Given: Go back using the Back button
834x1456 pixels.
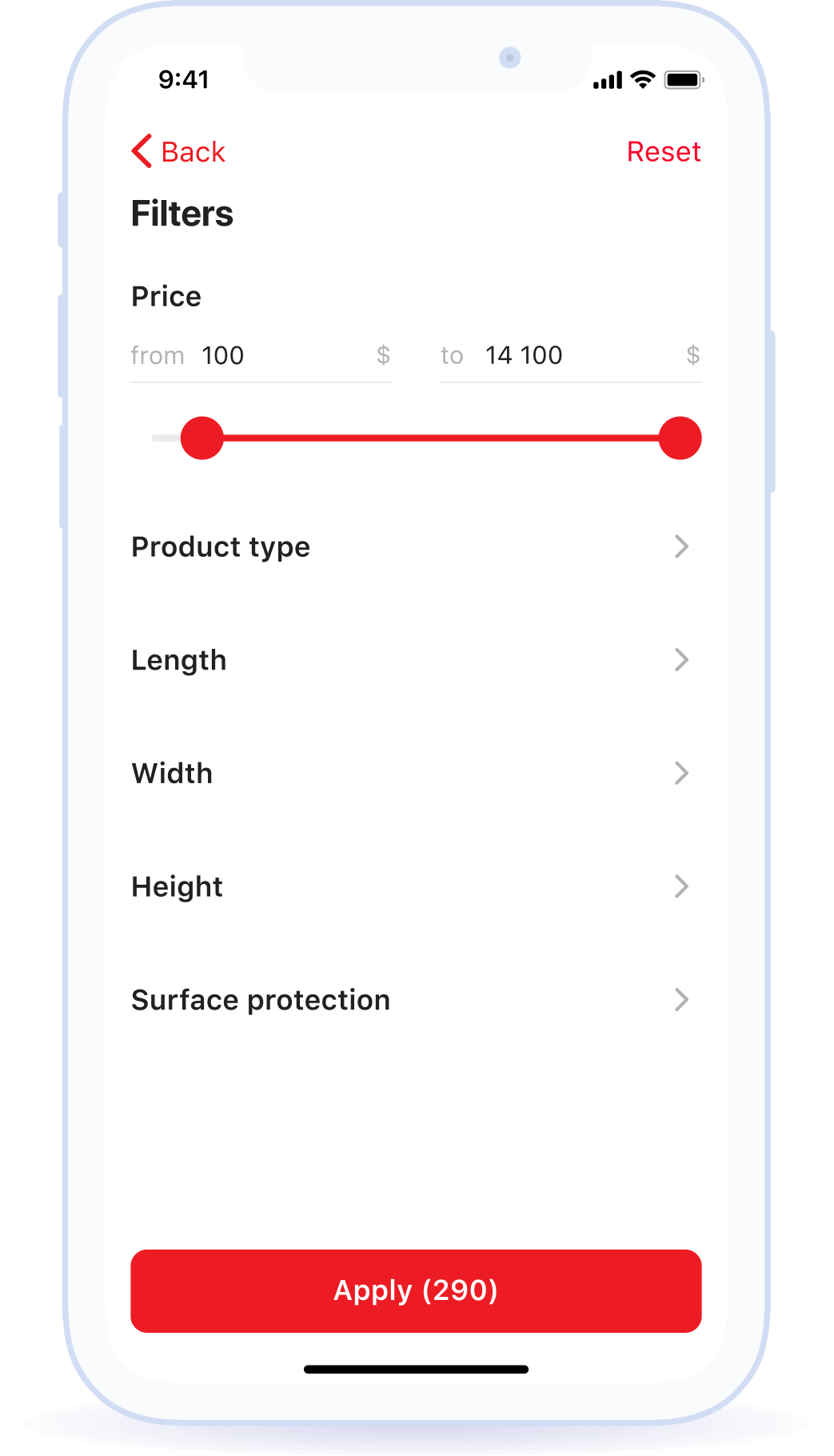Looking at the screenshot, I should point(178,151).
